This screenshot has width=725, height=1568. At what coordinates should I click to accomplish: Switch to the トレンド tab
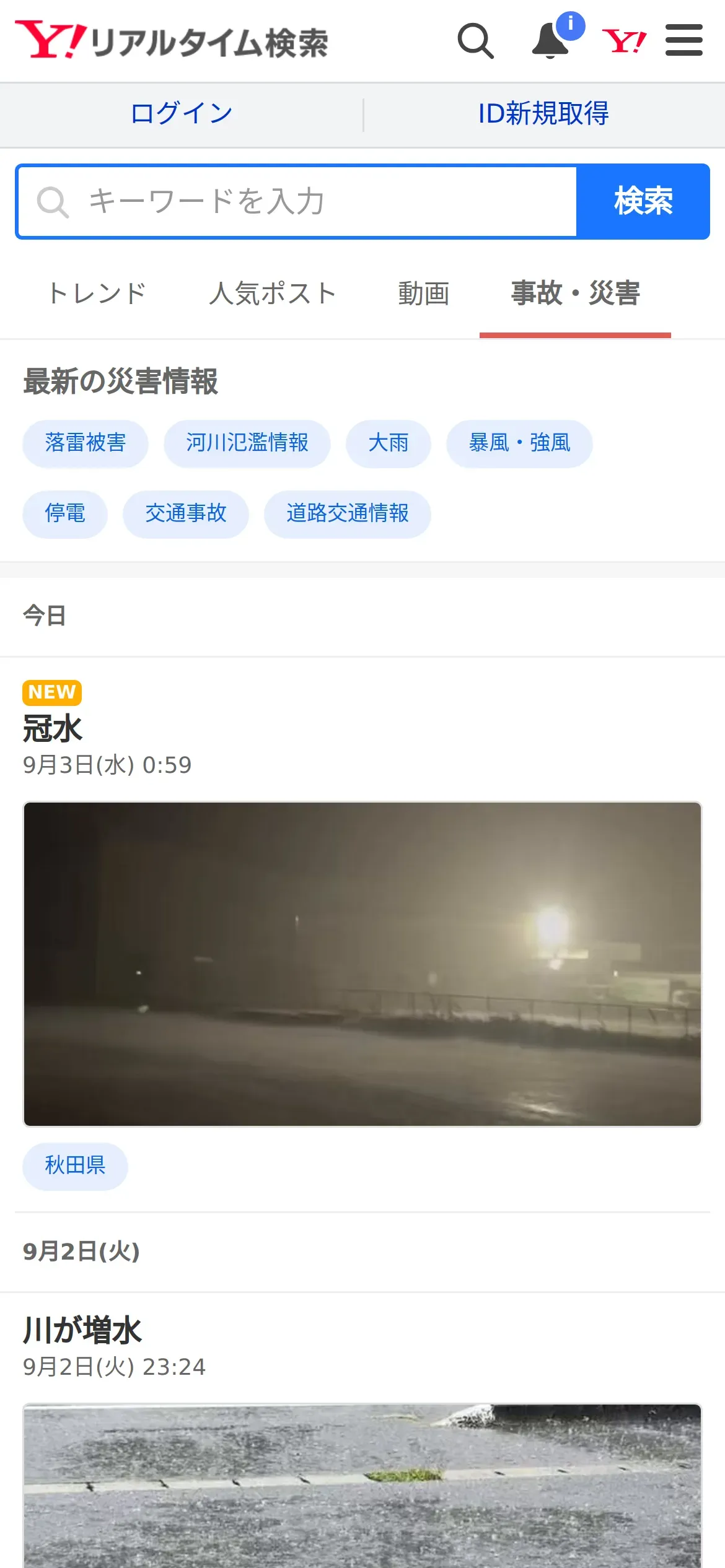click(x=97, y=294)
